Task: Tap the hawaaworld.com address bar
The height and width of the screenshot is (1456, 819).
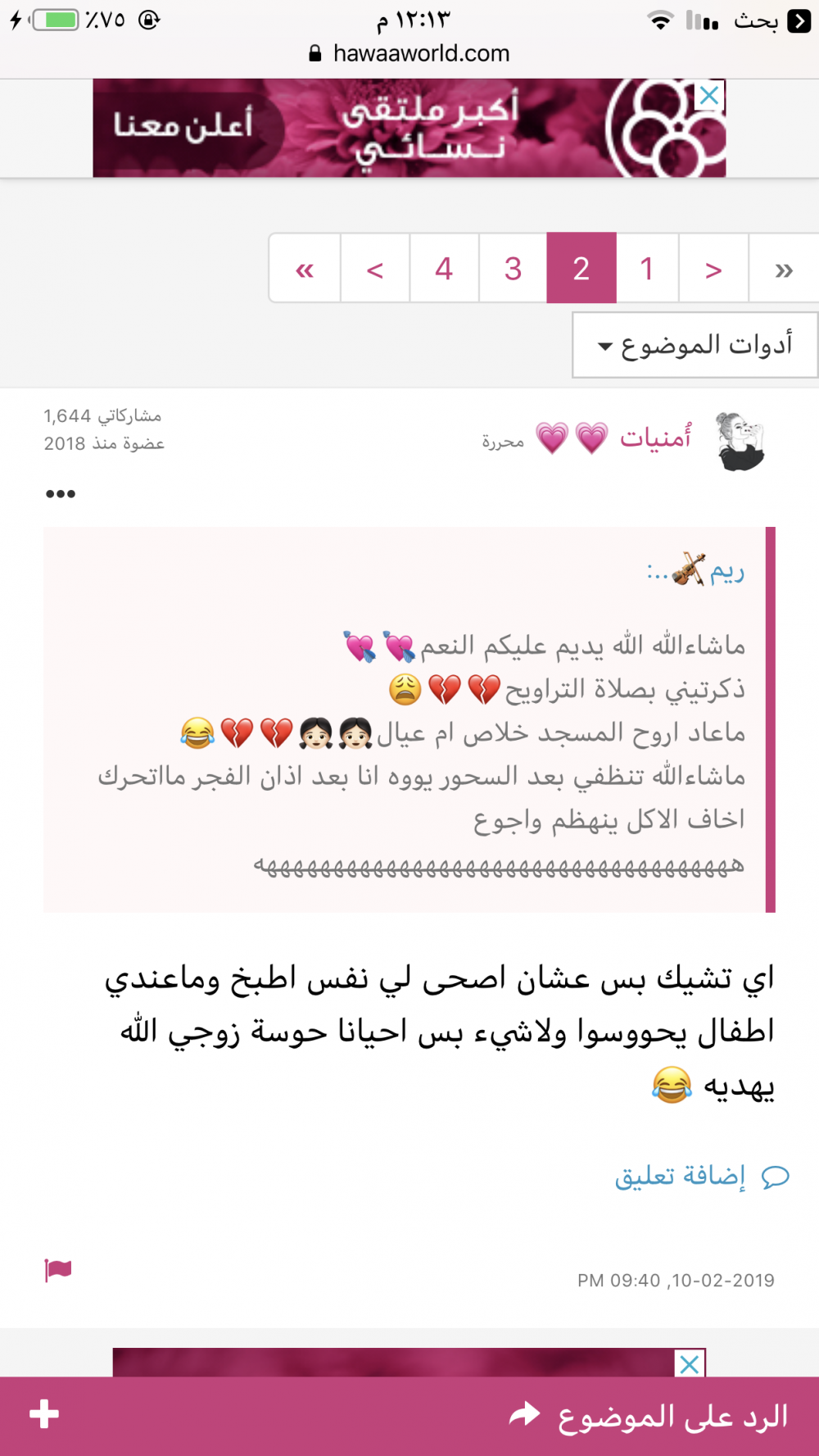Action: [x=409, y=54]
